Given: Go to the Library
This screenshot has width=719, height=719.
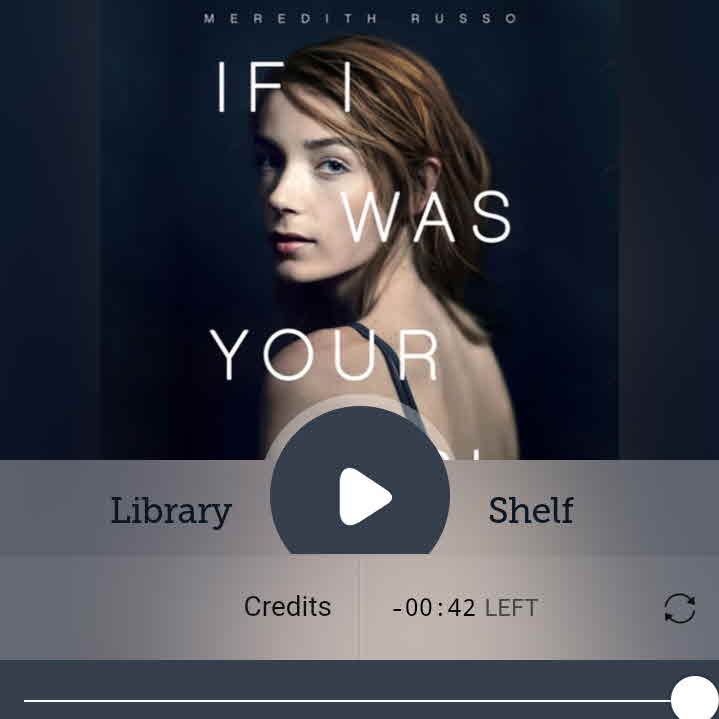Looking at the screenshot, I should click(x=171, y=511).
